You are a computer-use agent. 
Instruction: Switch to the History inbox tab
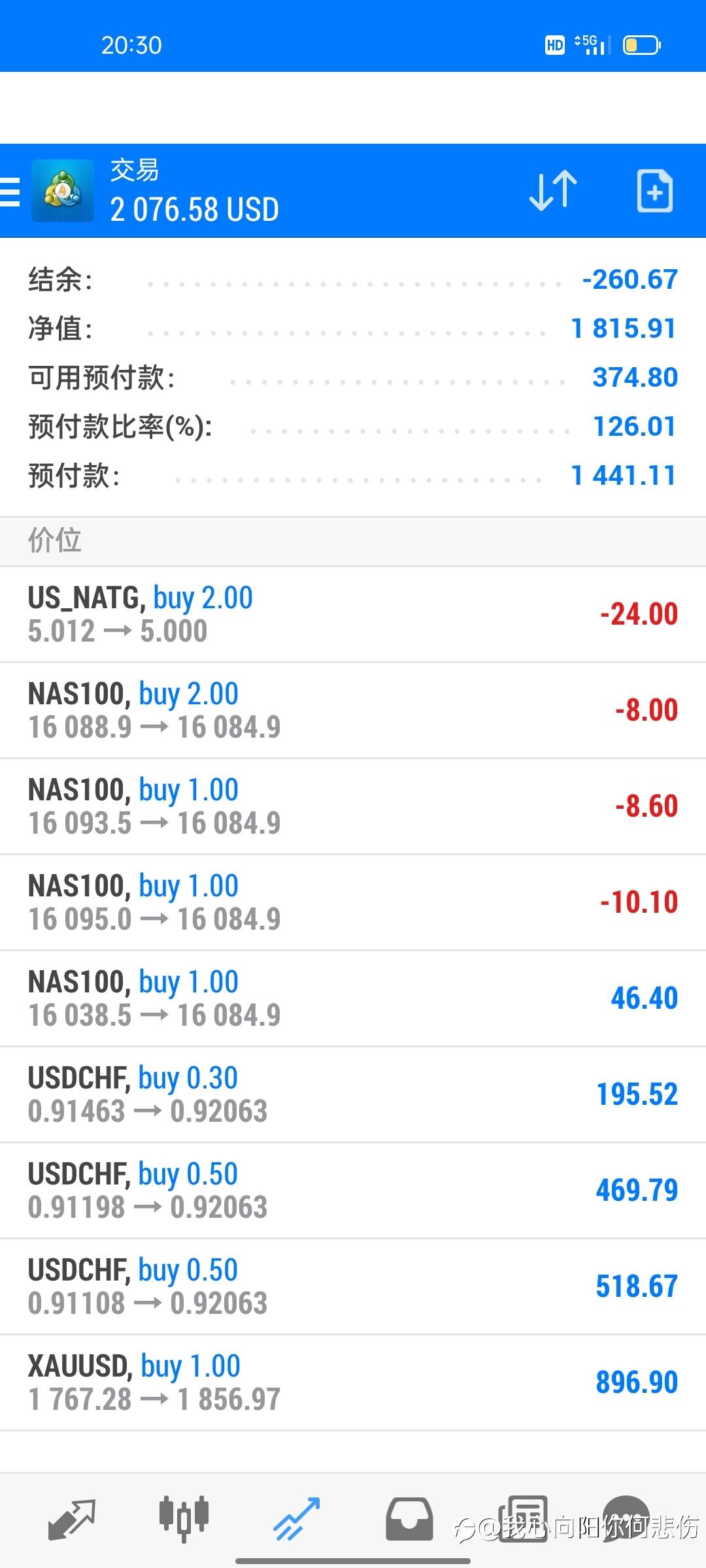coord(409,1518)
